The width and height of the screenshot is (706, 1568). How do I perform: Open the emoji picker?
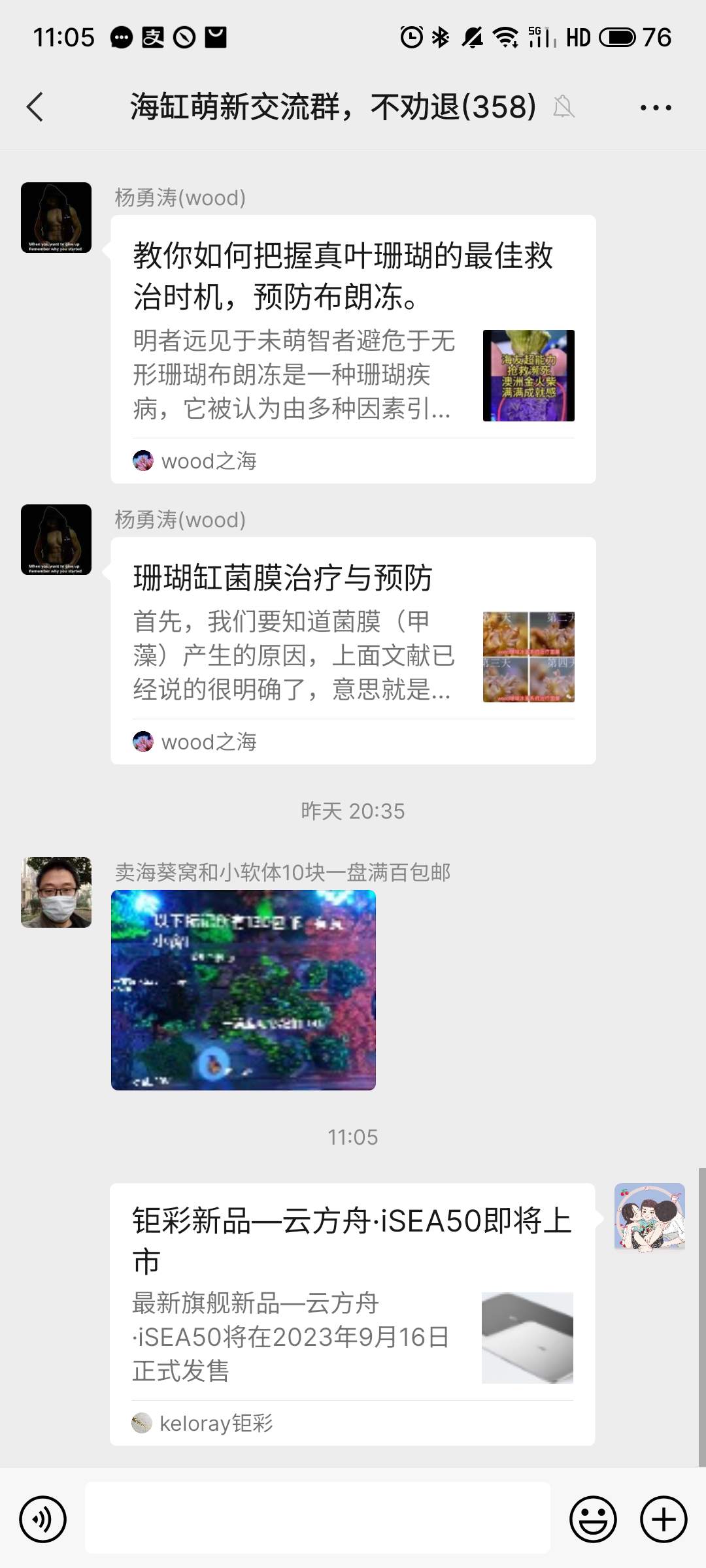(593, 1519)
